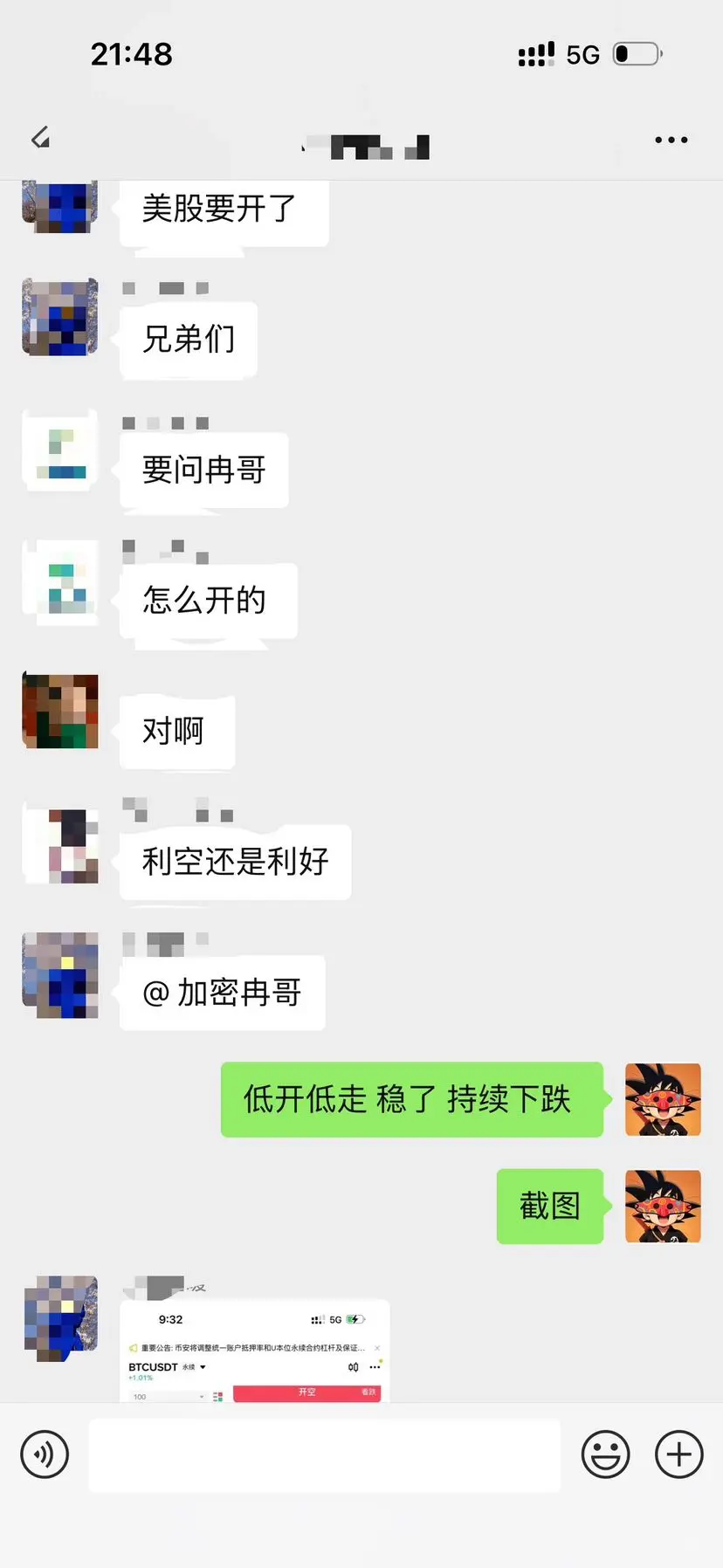This screenshot has width=723, height=1568.
Task: Expand the BTCUSDT 永续 contract dropdown
Action: click(x=201, y=1368)
